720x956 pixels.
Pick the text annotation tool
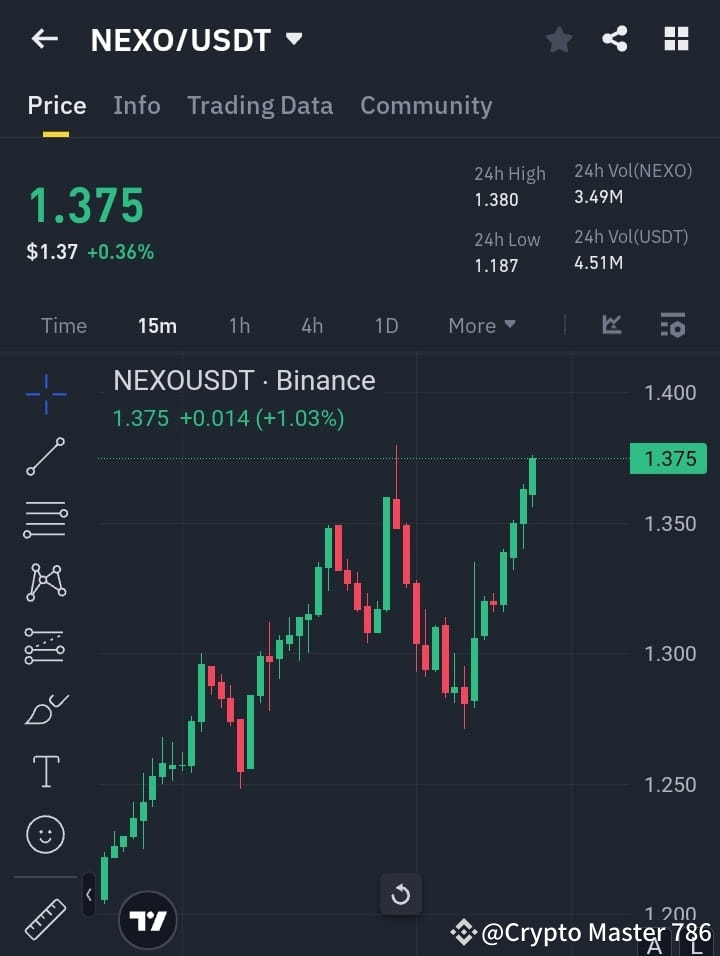click(x=44, y=771)
